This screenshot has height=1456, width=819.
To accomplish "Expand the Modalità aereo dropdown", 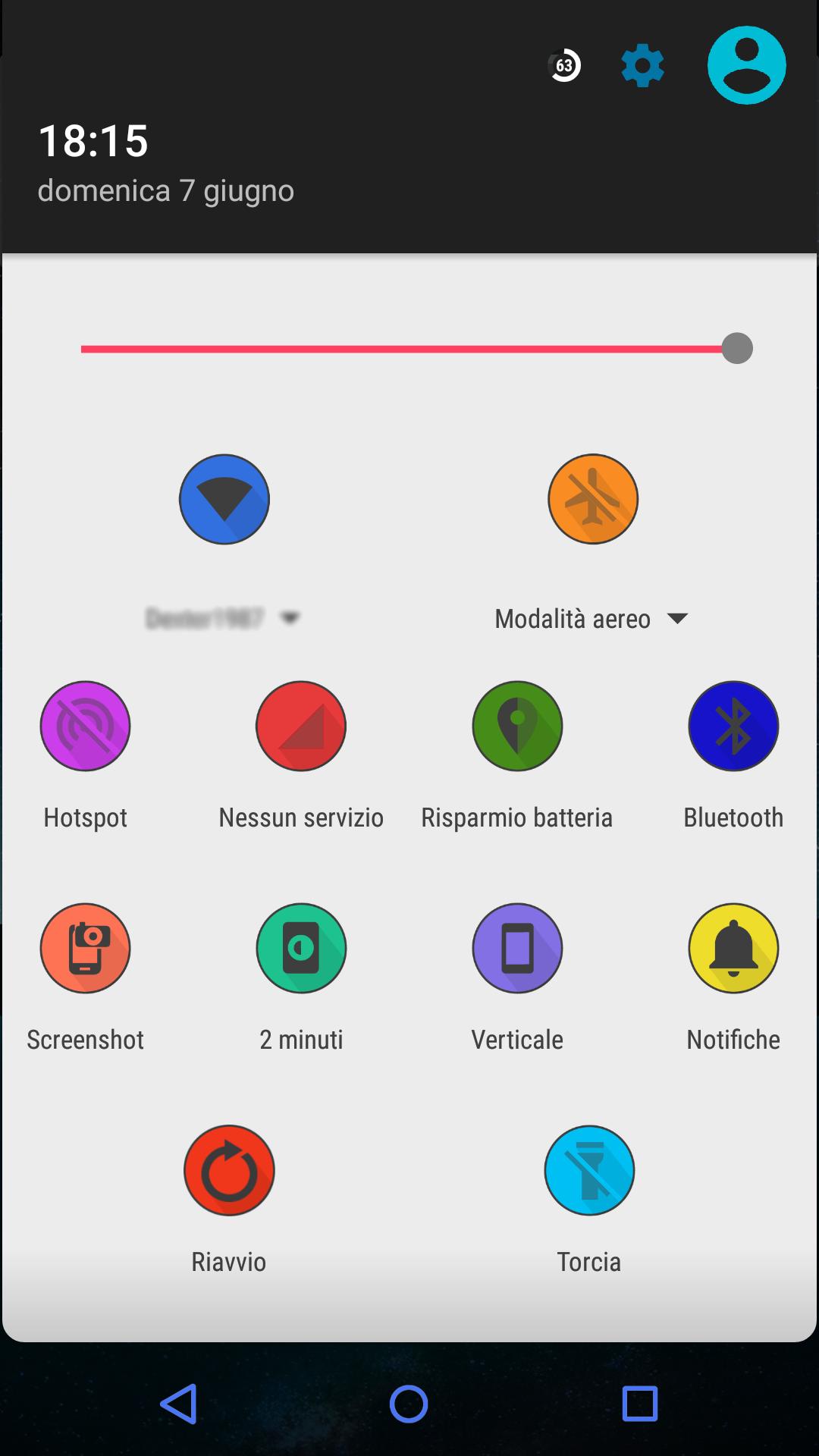I will [676, 618].
